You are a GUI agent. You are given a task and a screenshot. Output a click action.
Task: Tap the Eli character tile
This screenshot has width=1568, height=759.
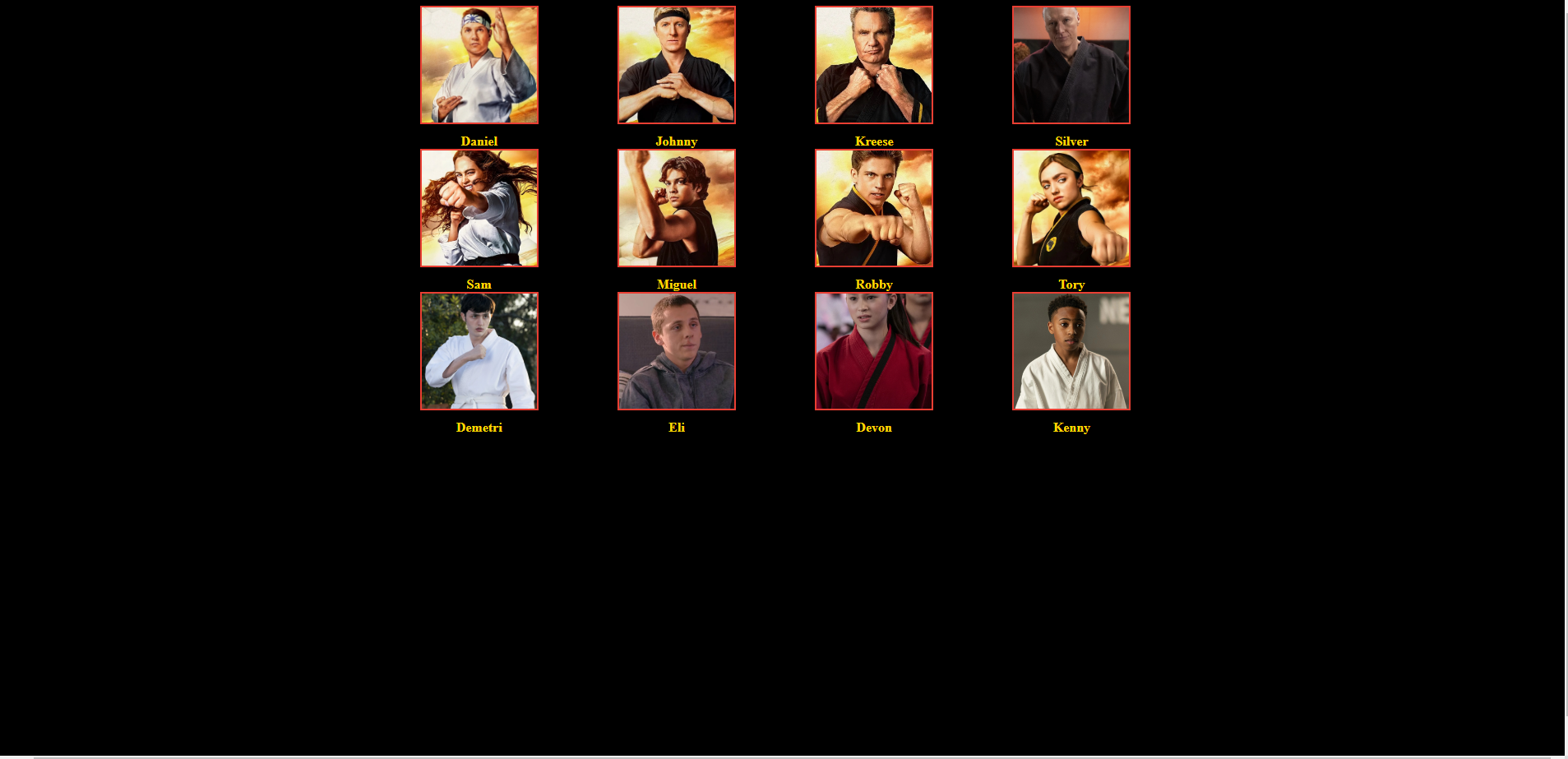[x=677, y=352]
